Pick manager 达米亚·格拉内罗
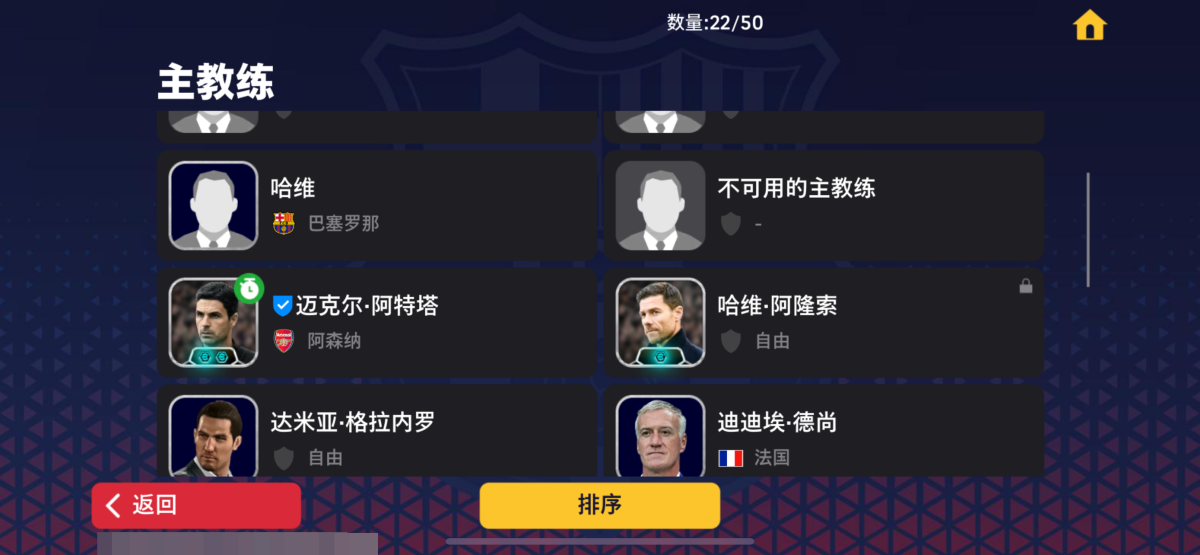 376,435
